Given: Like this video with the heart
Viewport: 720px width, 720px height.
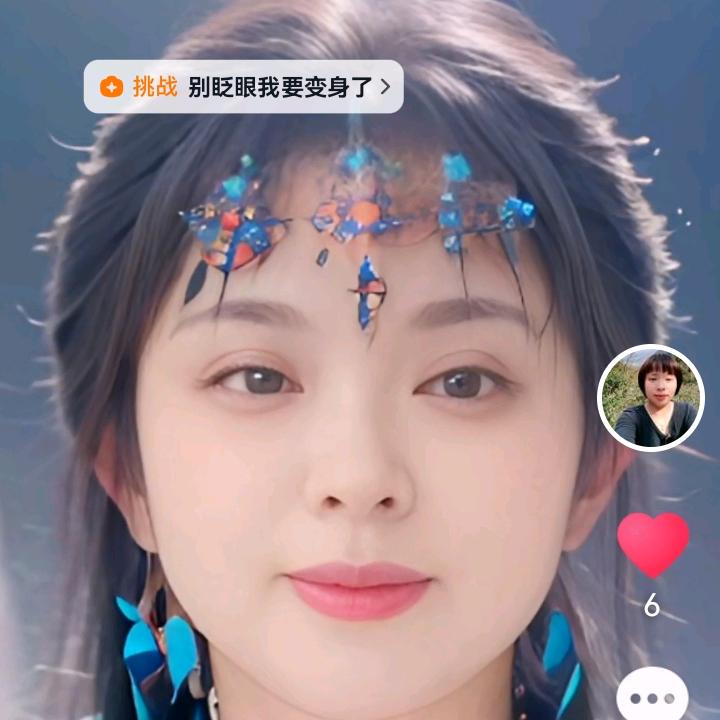Looking at the screenshot, I should pyautogui.click(x=652, y=545).
